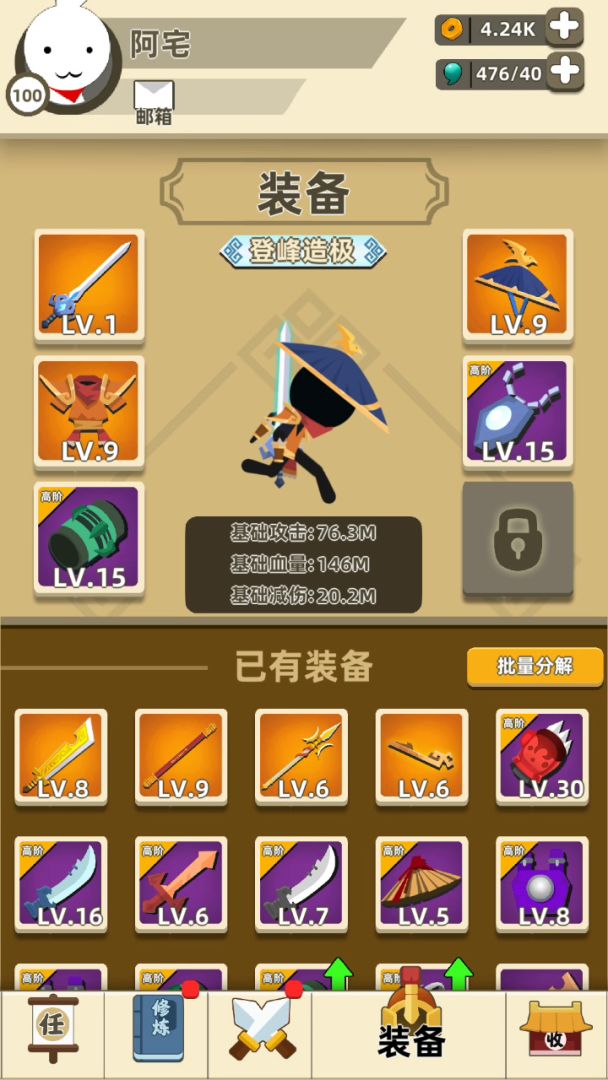View the equipped LV.9 armor
608x1080 pixels.
(x=90, y=412)
